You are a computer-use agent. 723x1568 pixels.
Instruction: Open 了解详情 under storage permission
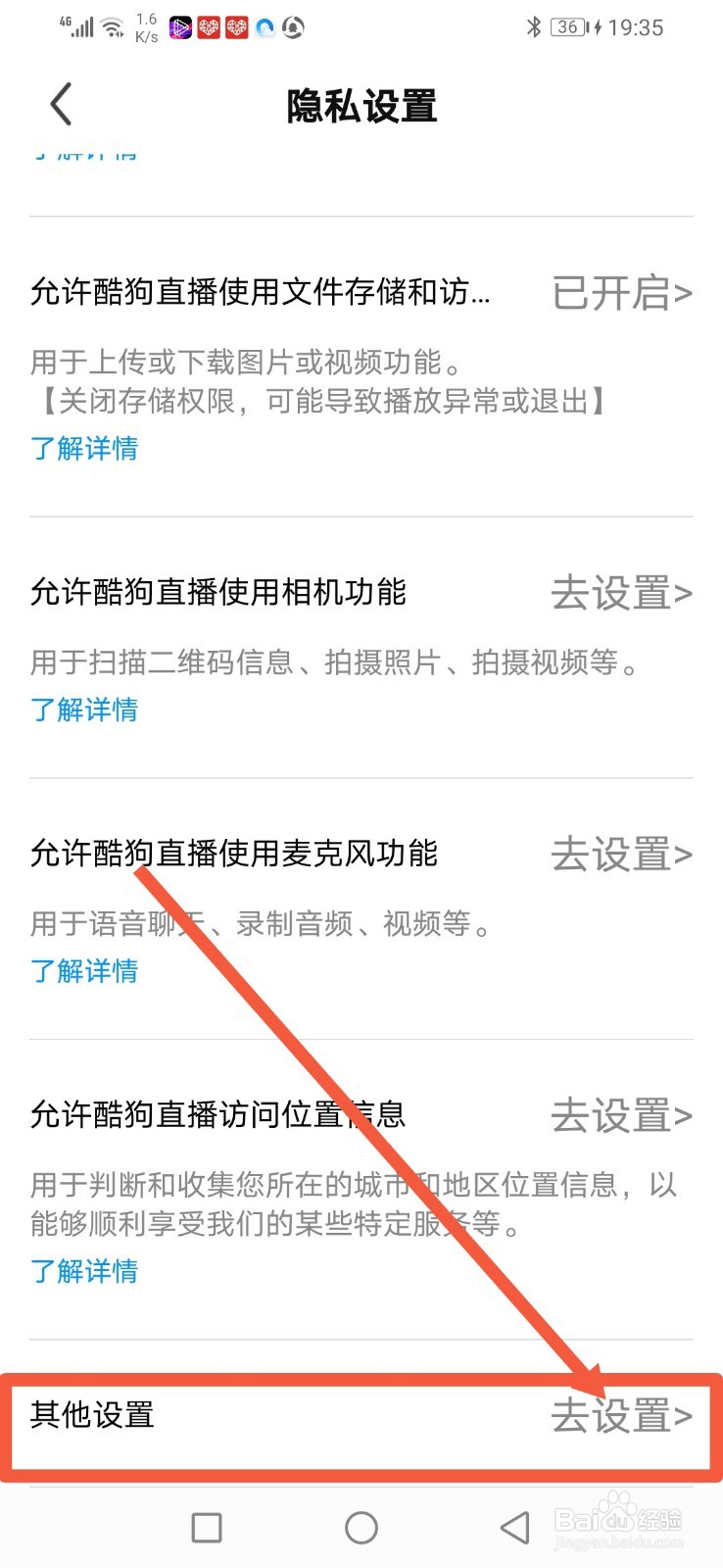tap(84, 449)
